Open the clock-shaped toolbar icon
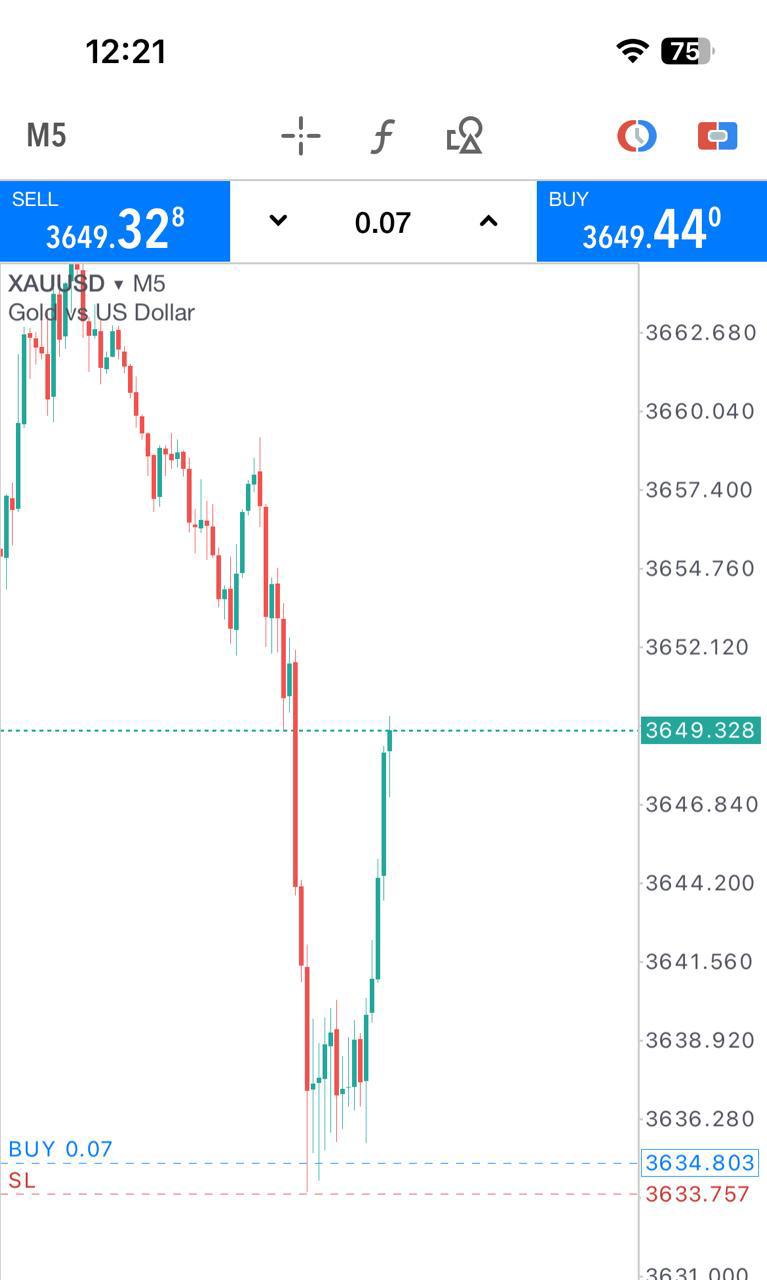Screen dimensions: 767x1280 tap(636, 135)
